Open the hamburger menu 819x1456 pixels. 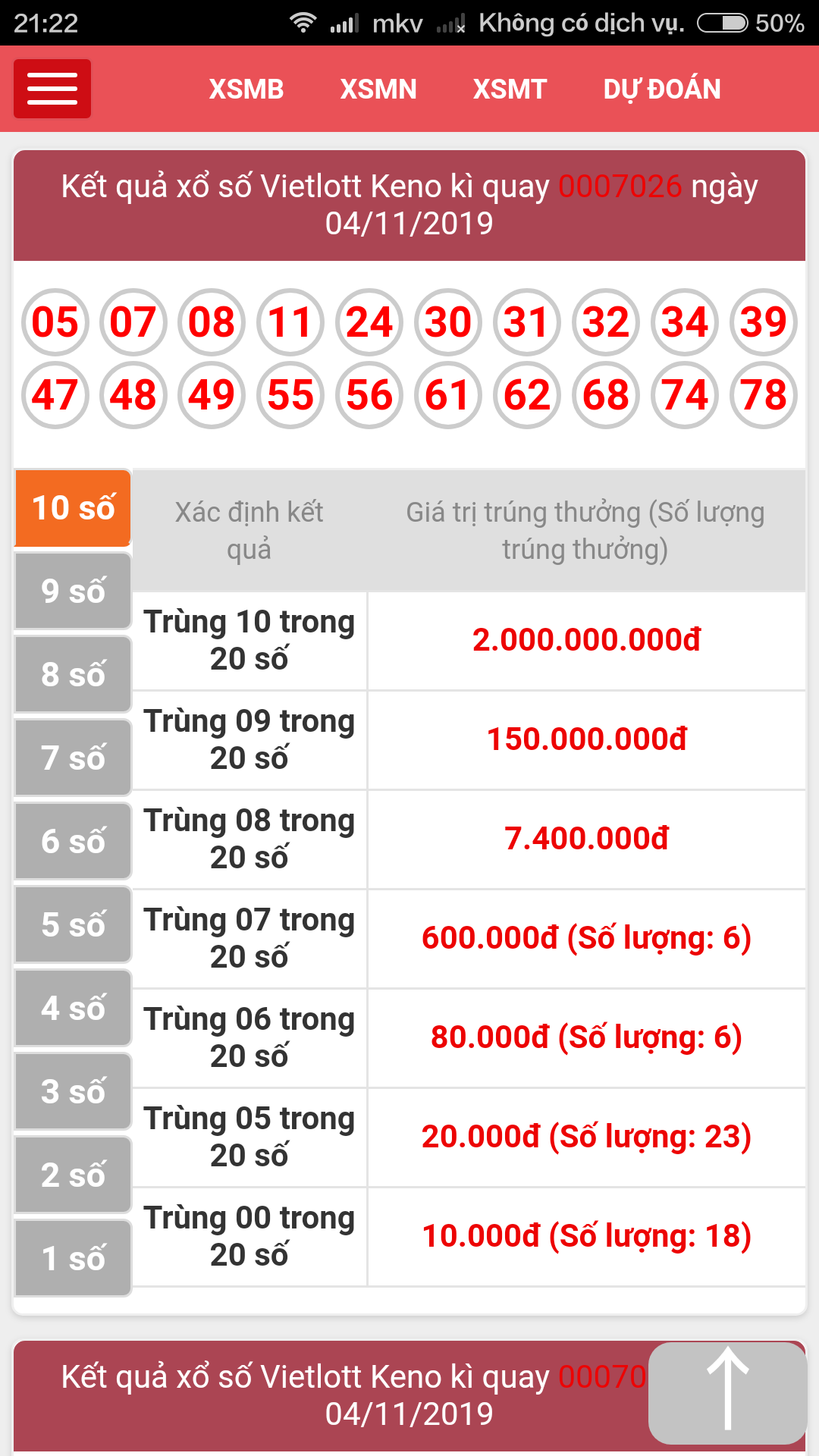point(52,89)
